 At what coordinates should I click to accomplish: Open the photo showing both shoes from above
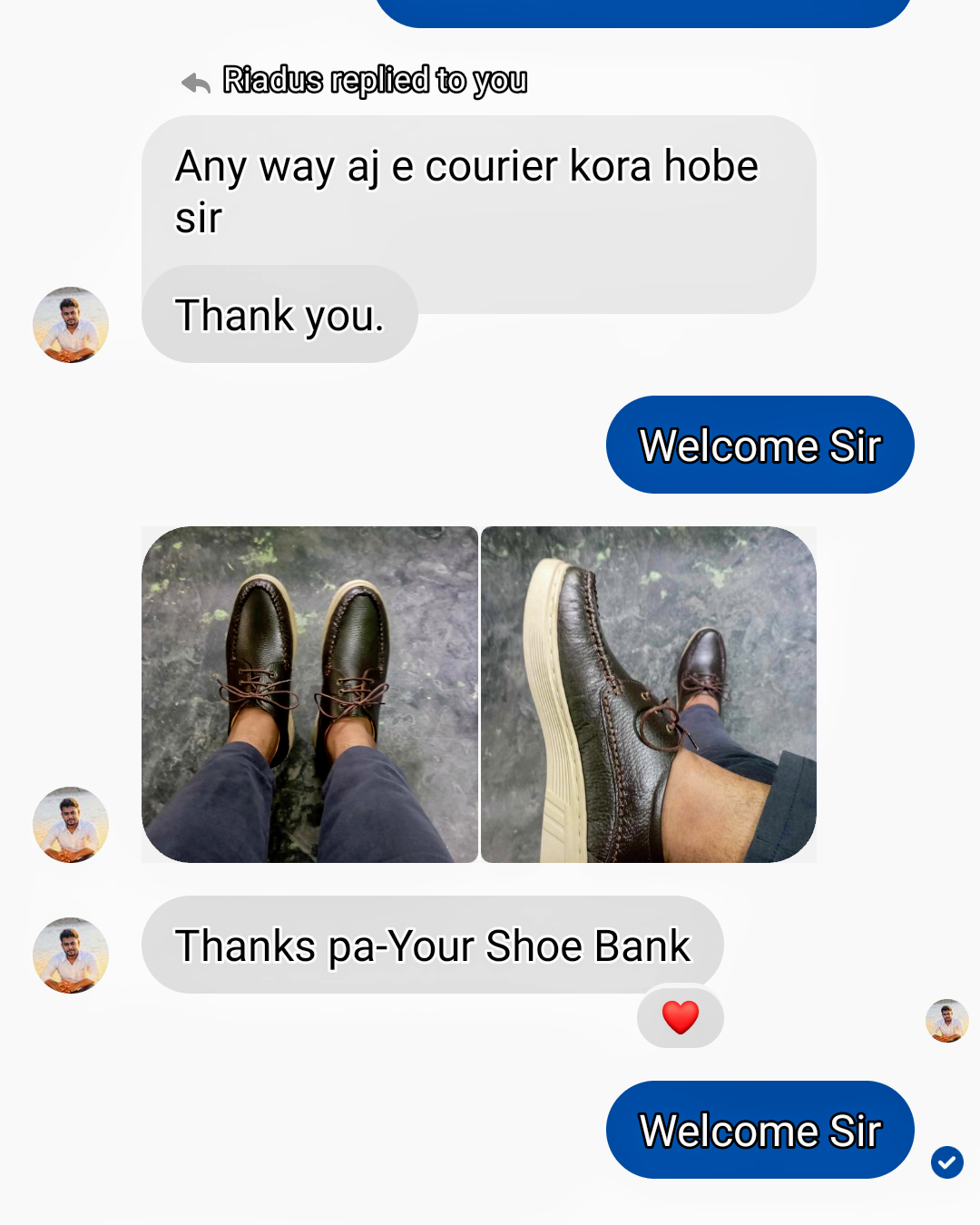pos(309,694)
